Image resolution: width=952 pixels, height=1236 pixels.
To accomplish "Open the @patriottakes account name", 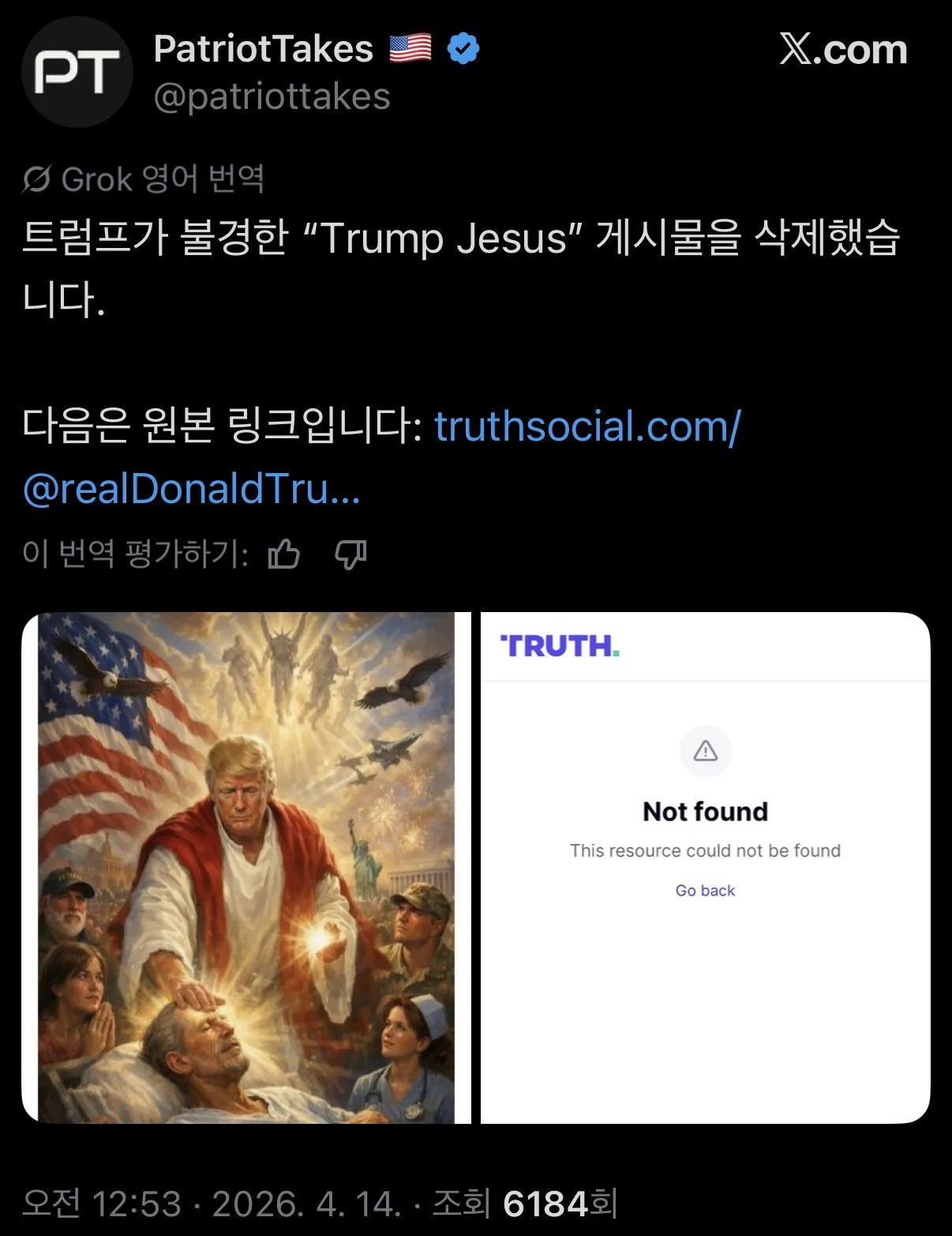I will click(x=272, y=97).
